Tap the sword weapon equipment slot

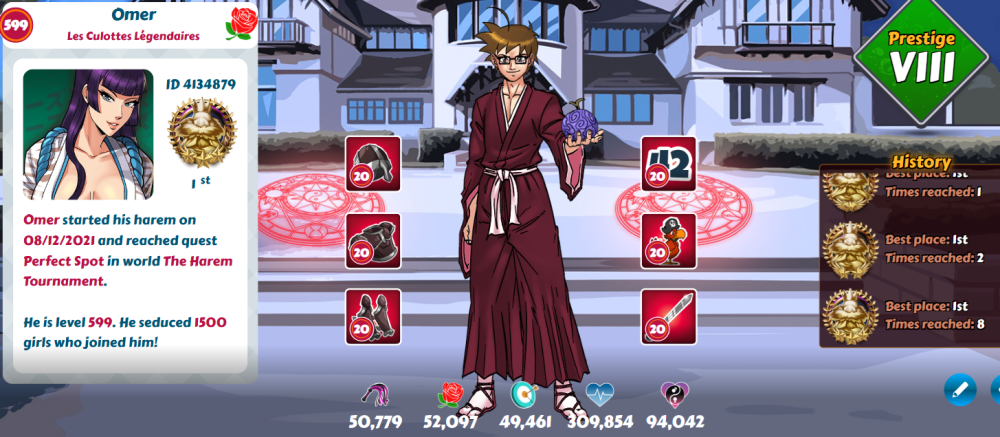pyautogui.click(x=668, y=317)
